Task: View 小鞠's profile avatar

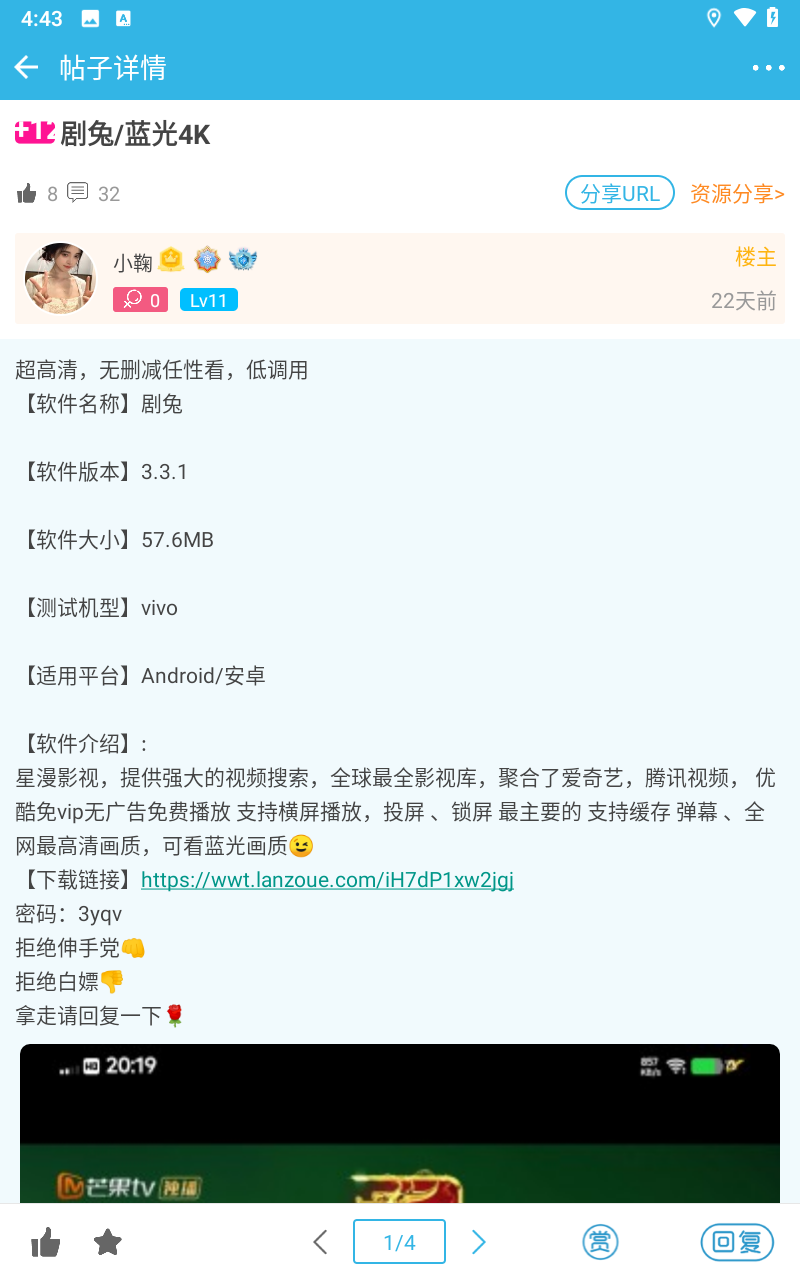Action: click(60, 278)
